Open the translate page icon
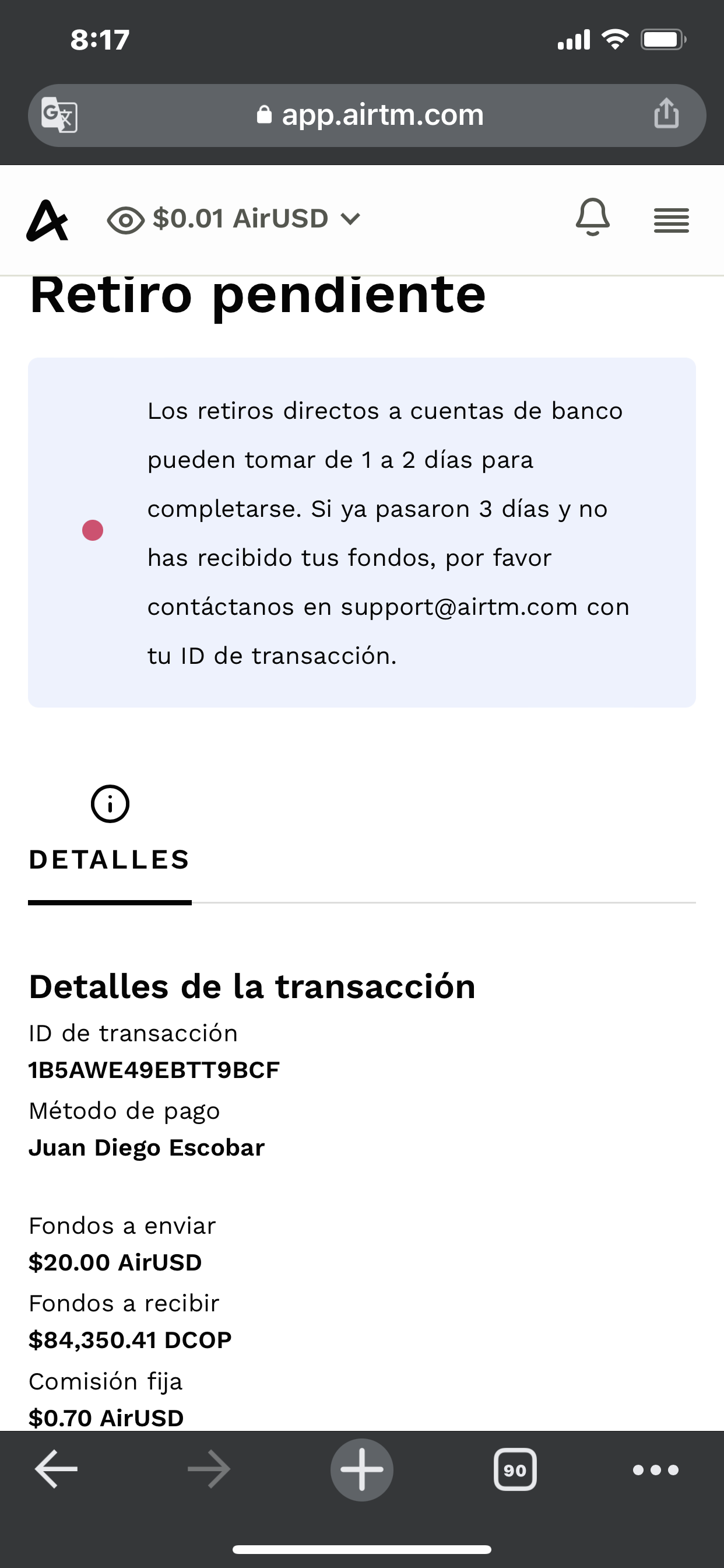The width and height of the screenshot is (724, 1568). click(59, 114)
